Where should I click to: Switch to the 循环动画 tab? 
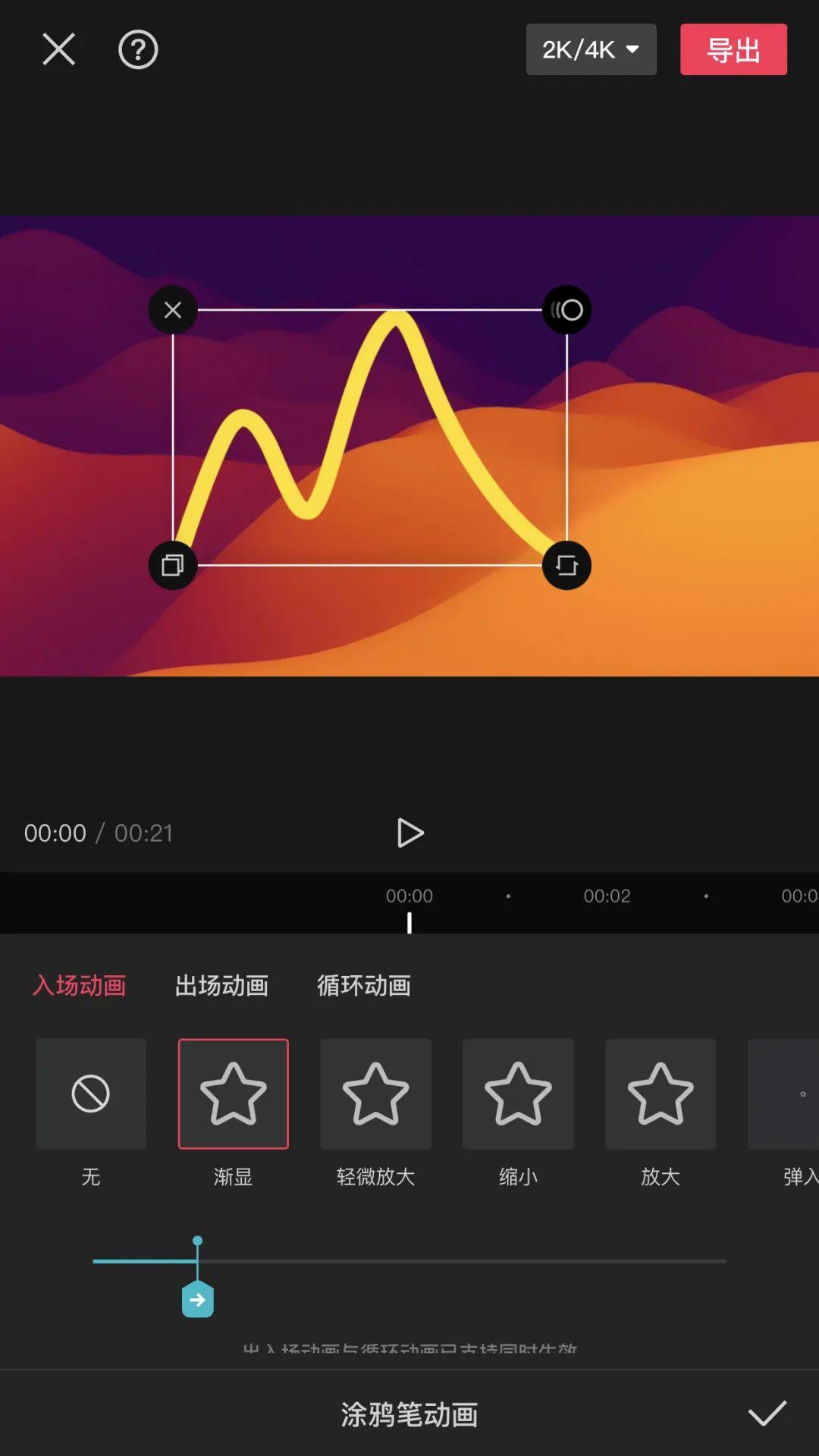pos(364,985)
